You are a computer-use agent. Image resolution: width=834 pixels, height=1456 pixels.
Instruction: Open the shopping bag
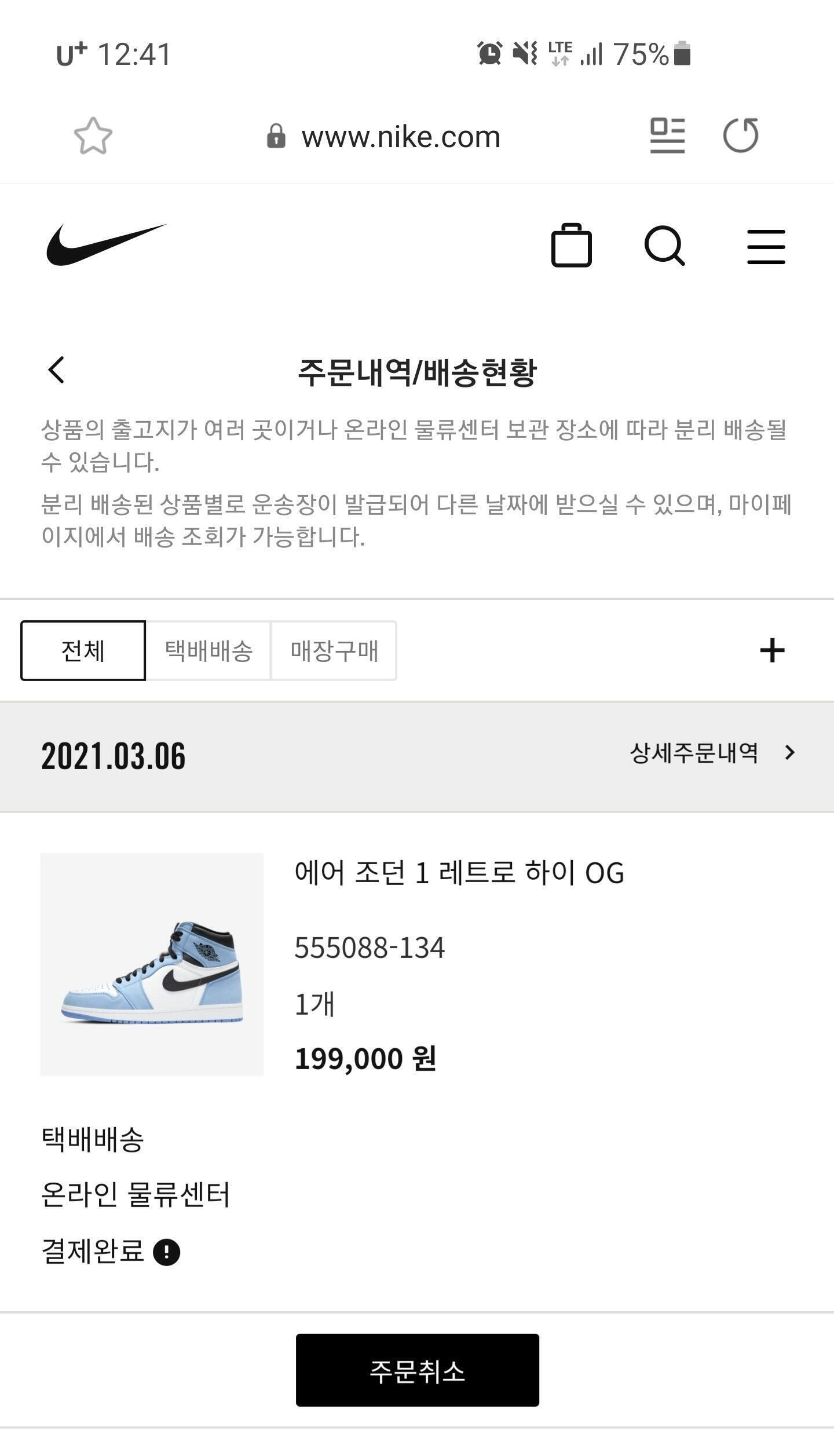tap(571, 246)
